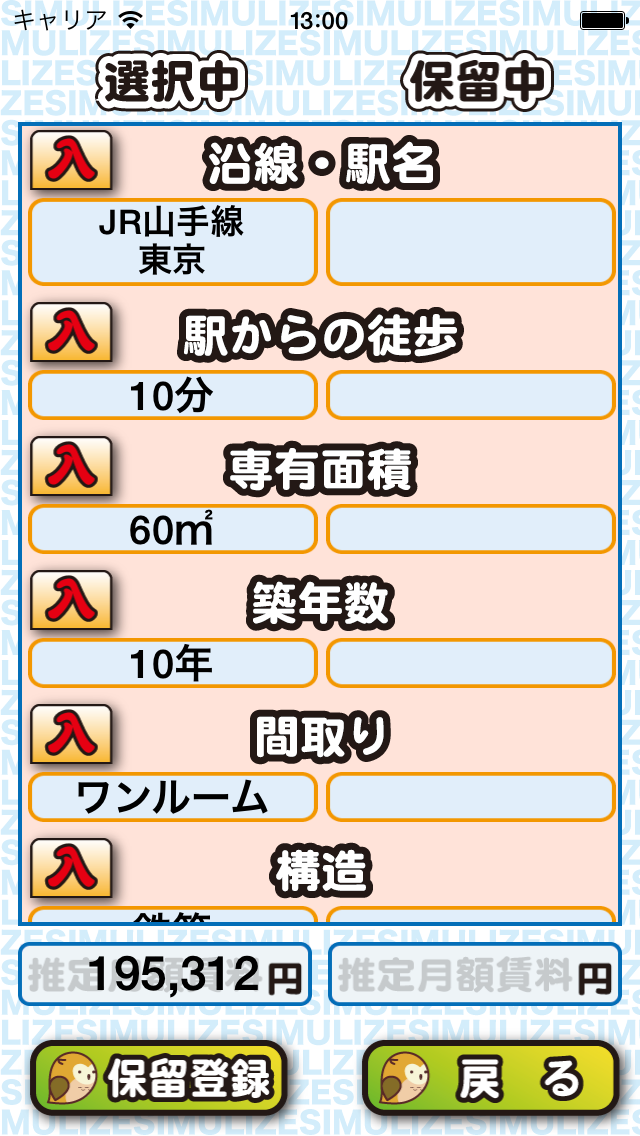
Task: Tap the 入 button beside 専有面積
Action: [x=71, y=466]
